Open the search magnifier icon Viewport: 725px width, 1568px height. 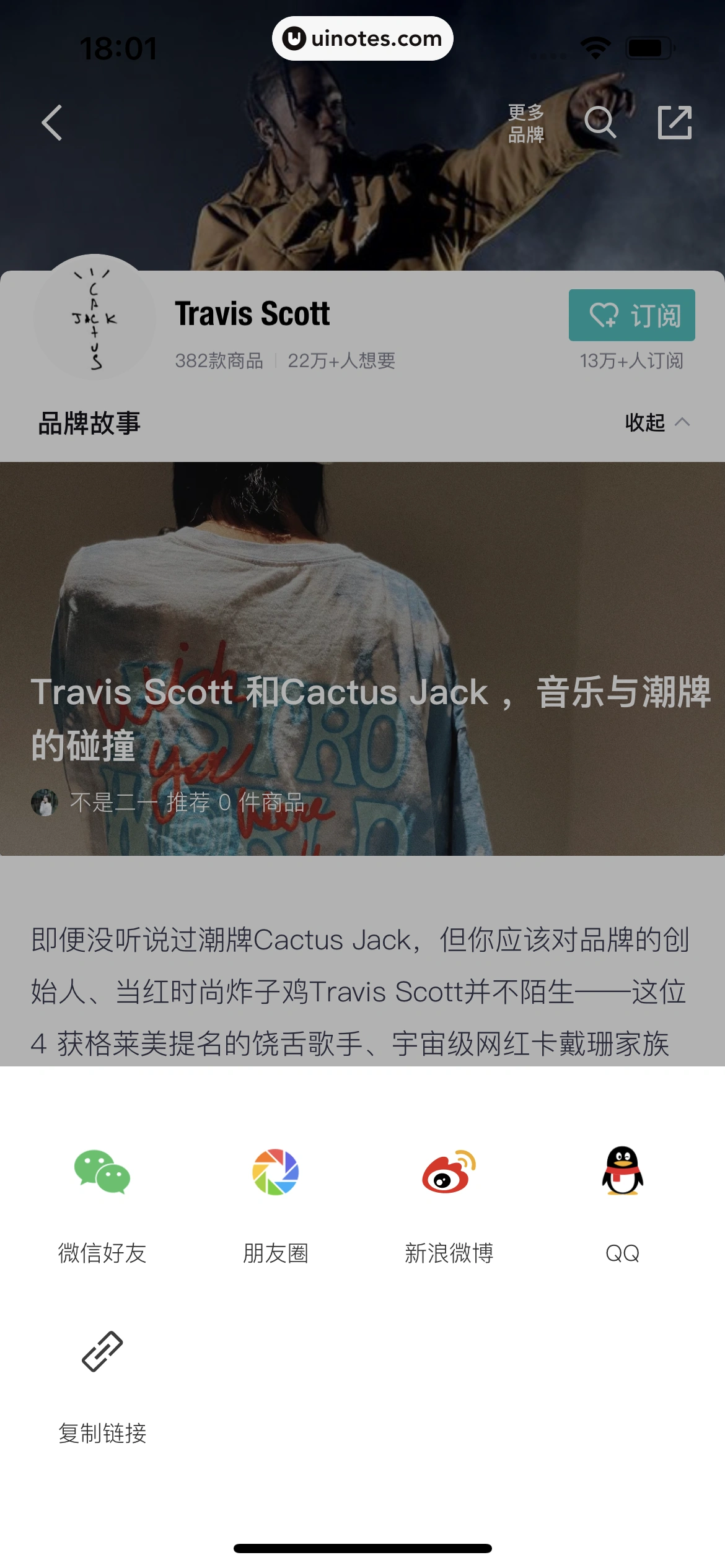point(601,123)
